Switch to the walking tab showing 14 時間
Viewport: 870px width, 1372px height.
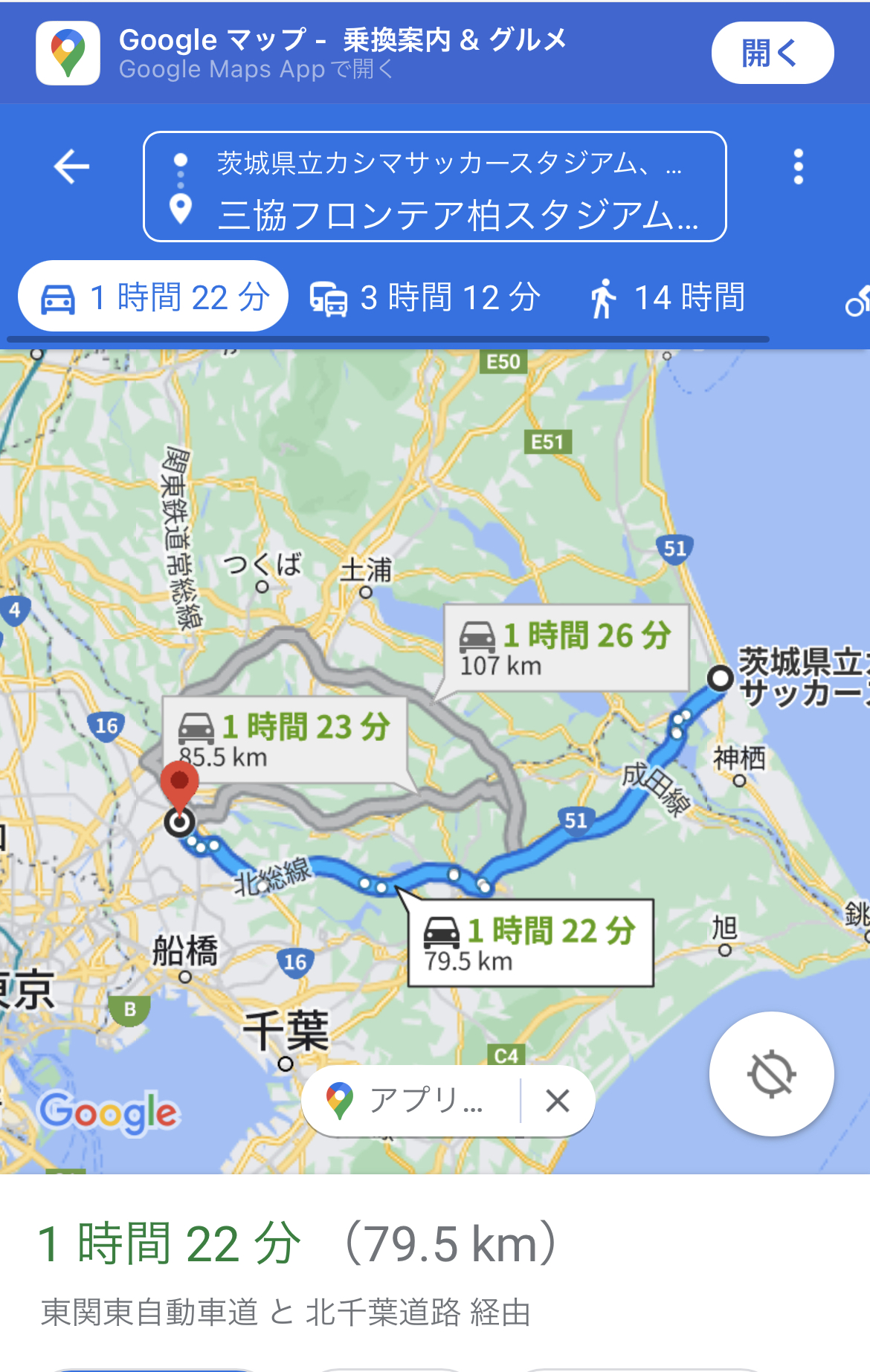(x=666, y=298)
